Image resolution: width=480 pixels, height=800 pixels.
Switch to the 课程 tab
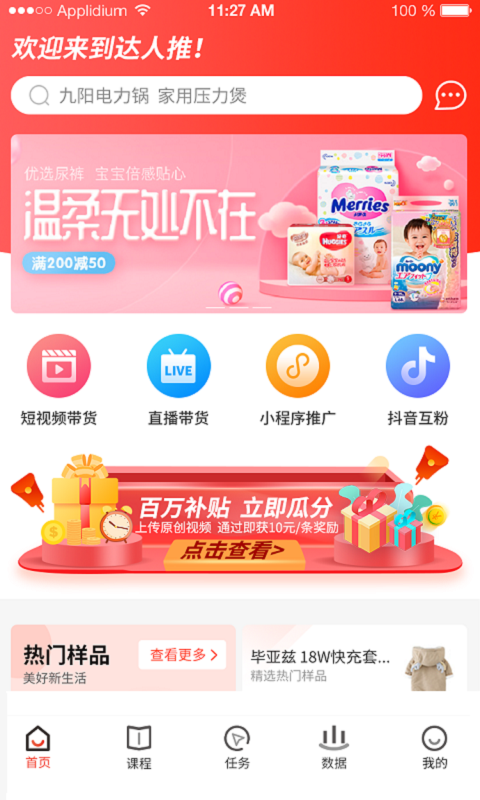(x=139, y=747)
